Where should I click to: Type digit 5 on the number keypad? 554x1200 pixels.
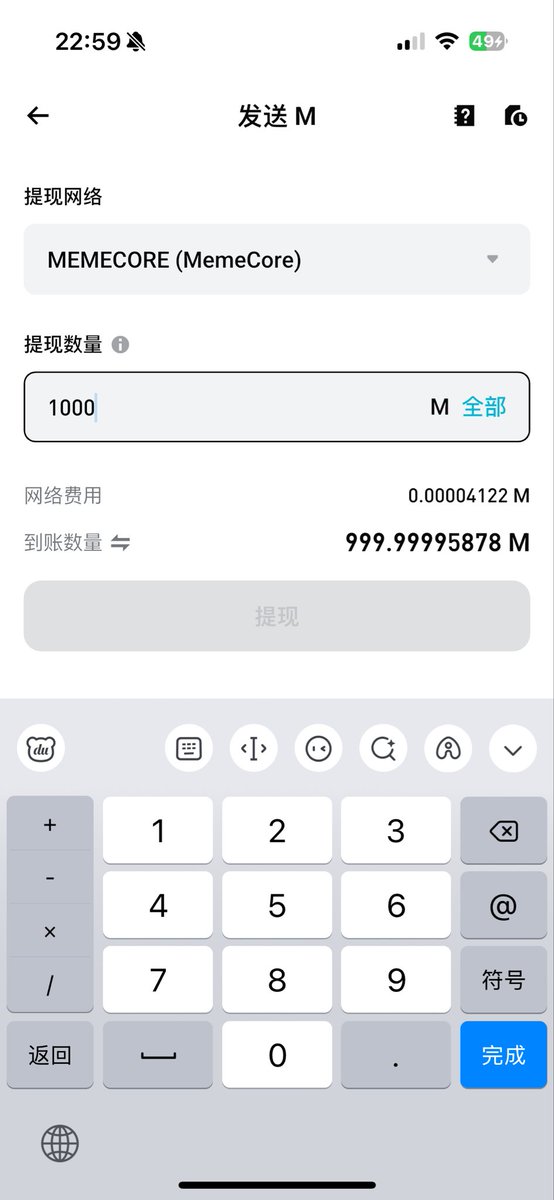tap(277, 905)
